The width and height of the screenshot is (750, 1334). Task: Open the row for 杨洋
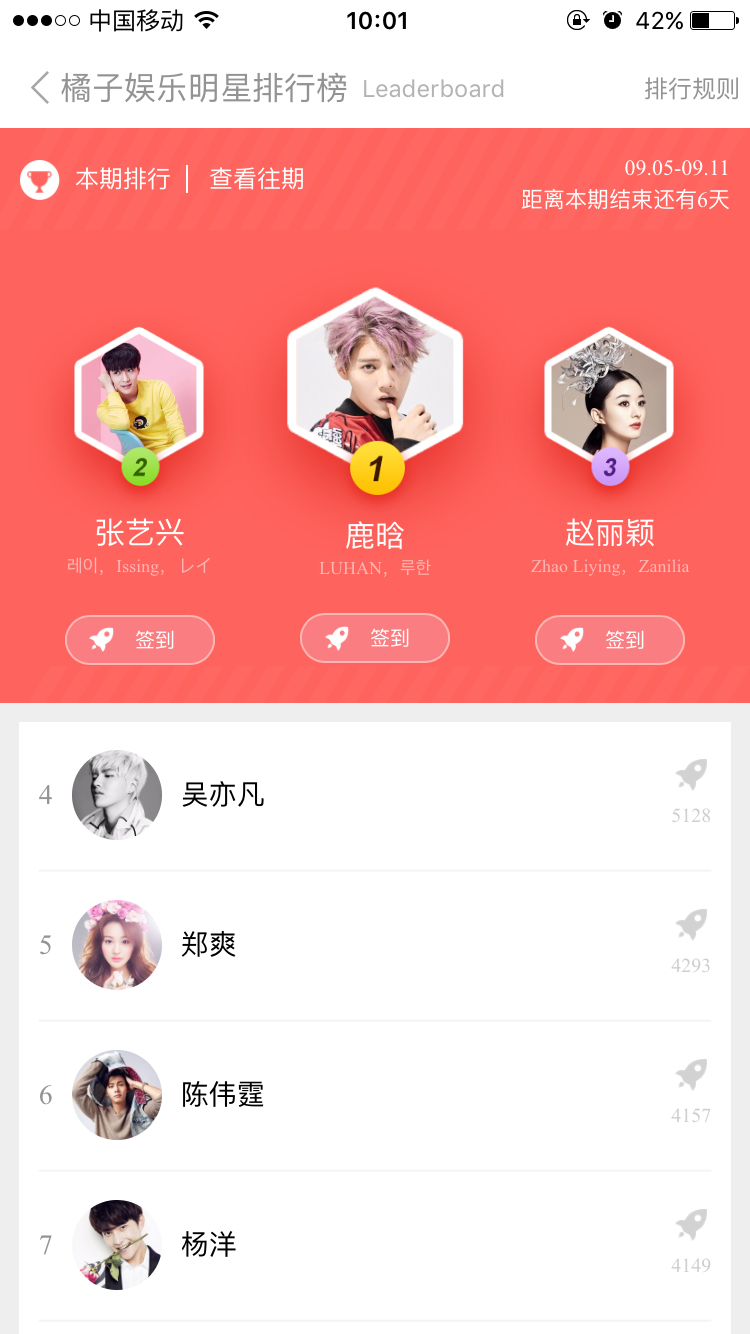pos(375,1246)
